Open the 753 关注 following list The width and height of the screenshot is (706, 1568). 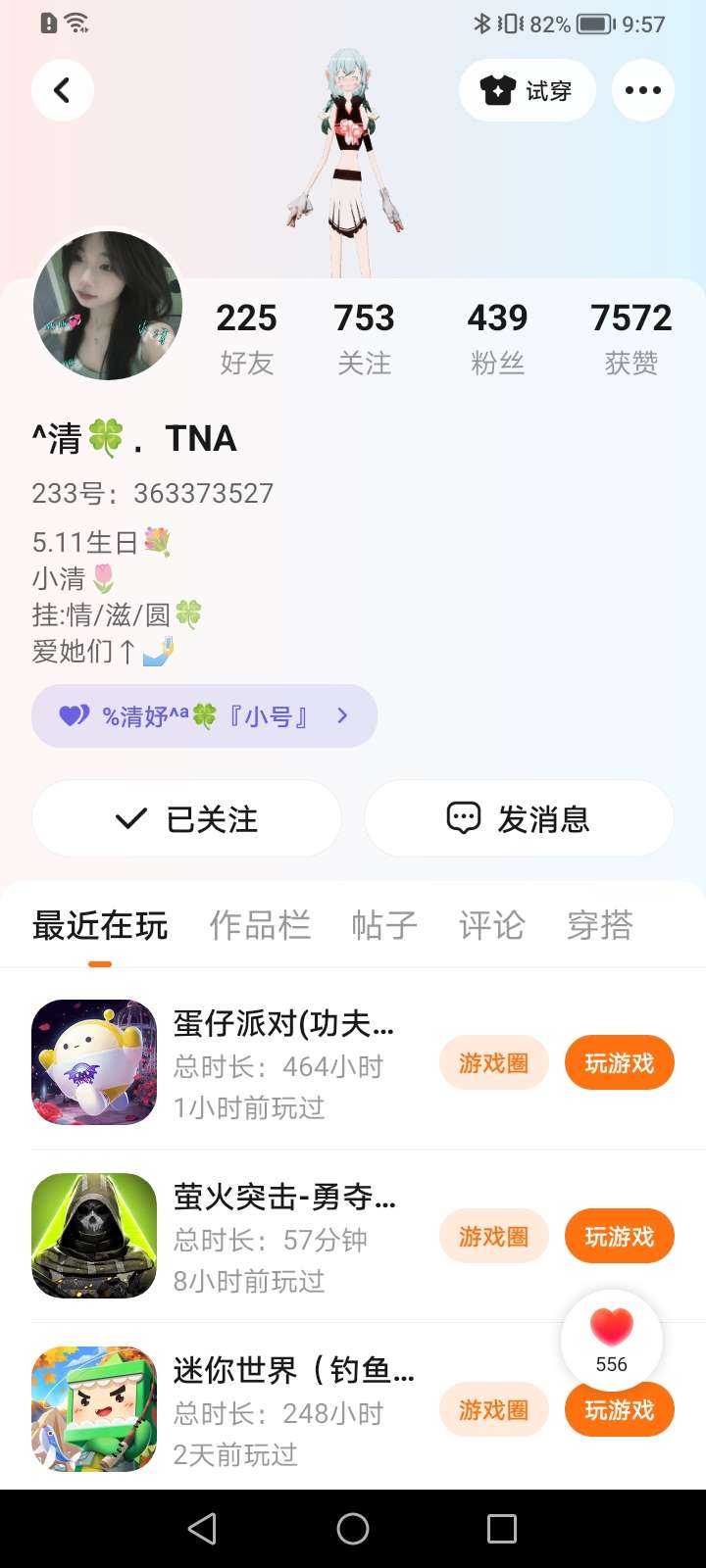pos(364,337)
